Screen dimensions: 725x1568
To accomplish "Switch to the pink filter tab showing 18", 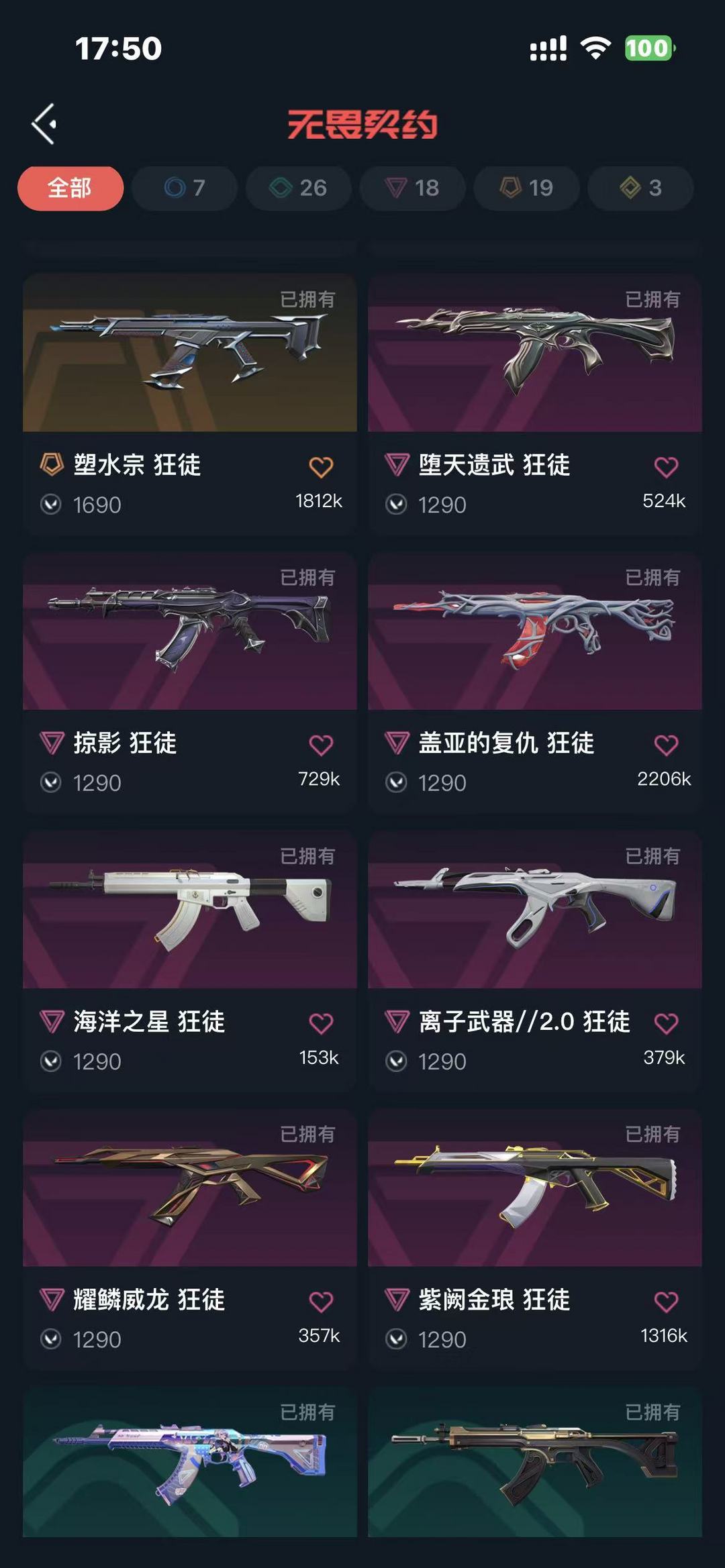I will (412, 189).
